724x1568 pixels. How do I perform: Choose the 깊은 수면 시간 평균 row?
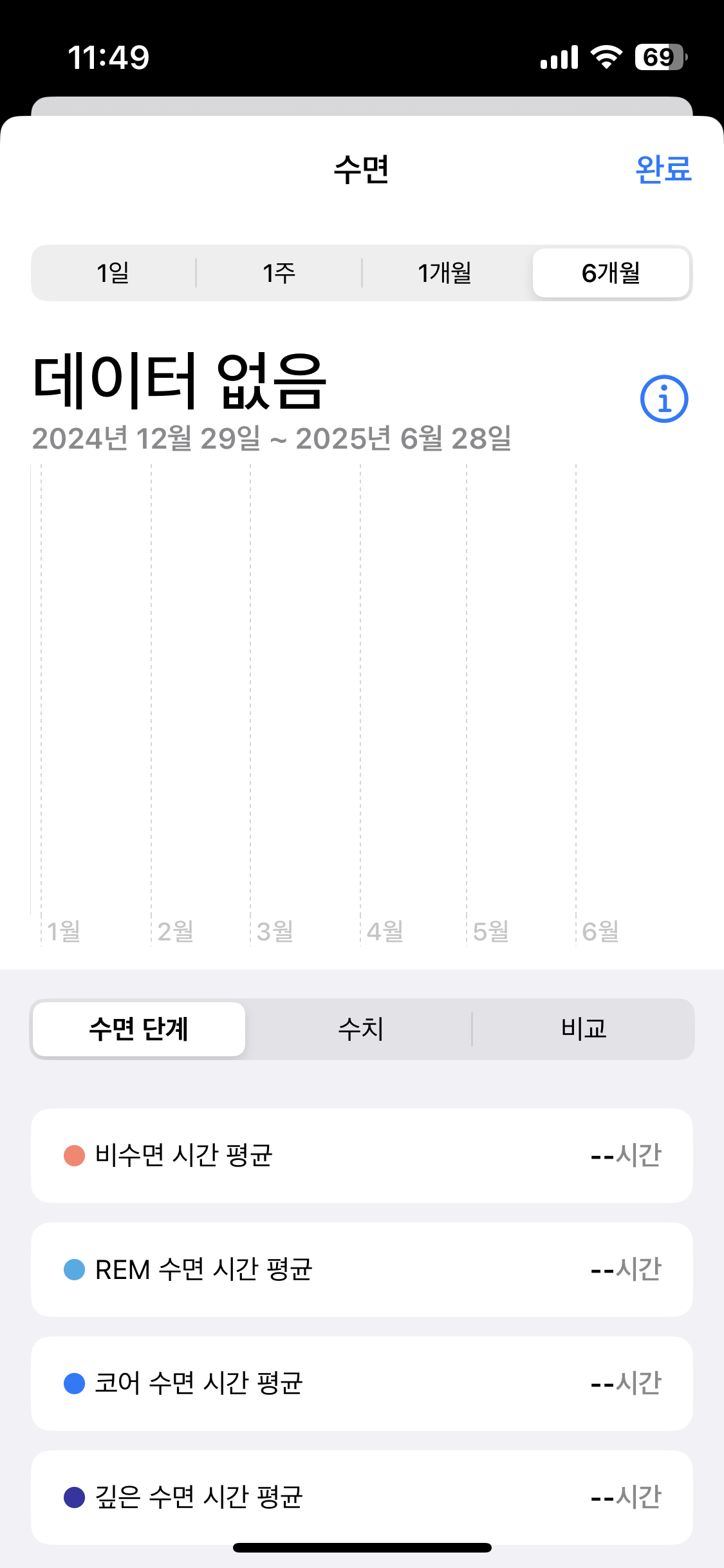click(362, 1497)
